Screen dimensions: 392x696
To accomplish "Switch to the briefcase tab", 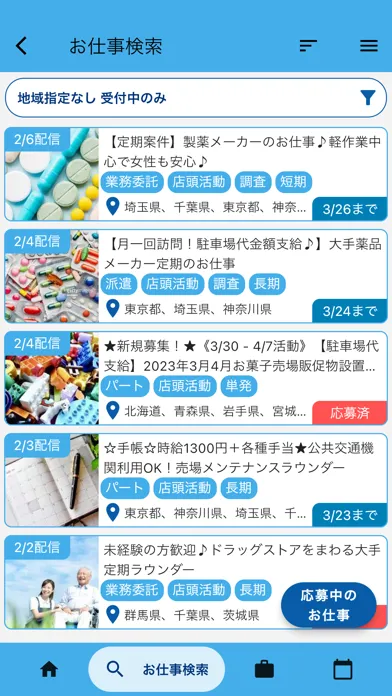I will (264, 669).
